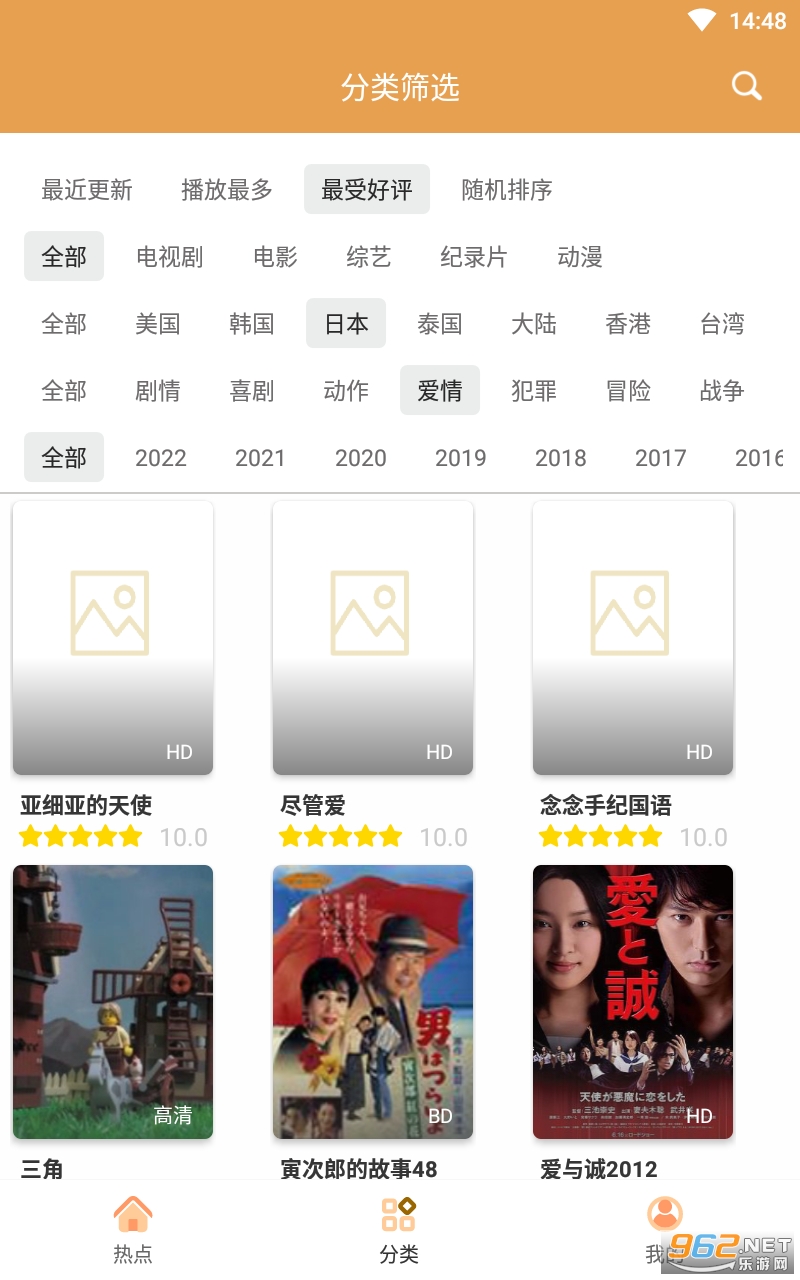View the 念念手纪国语 card
The image size is (800, 1280).
tap(633, 638)
